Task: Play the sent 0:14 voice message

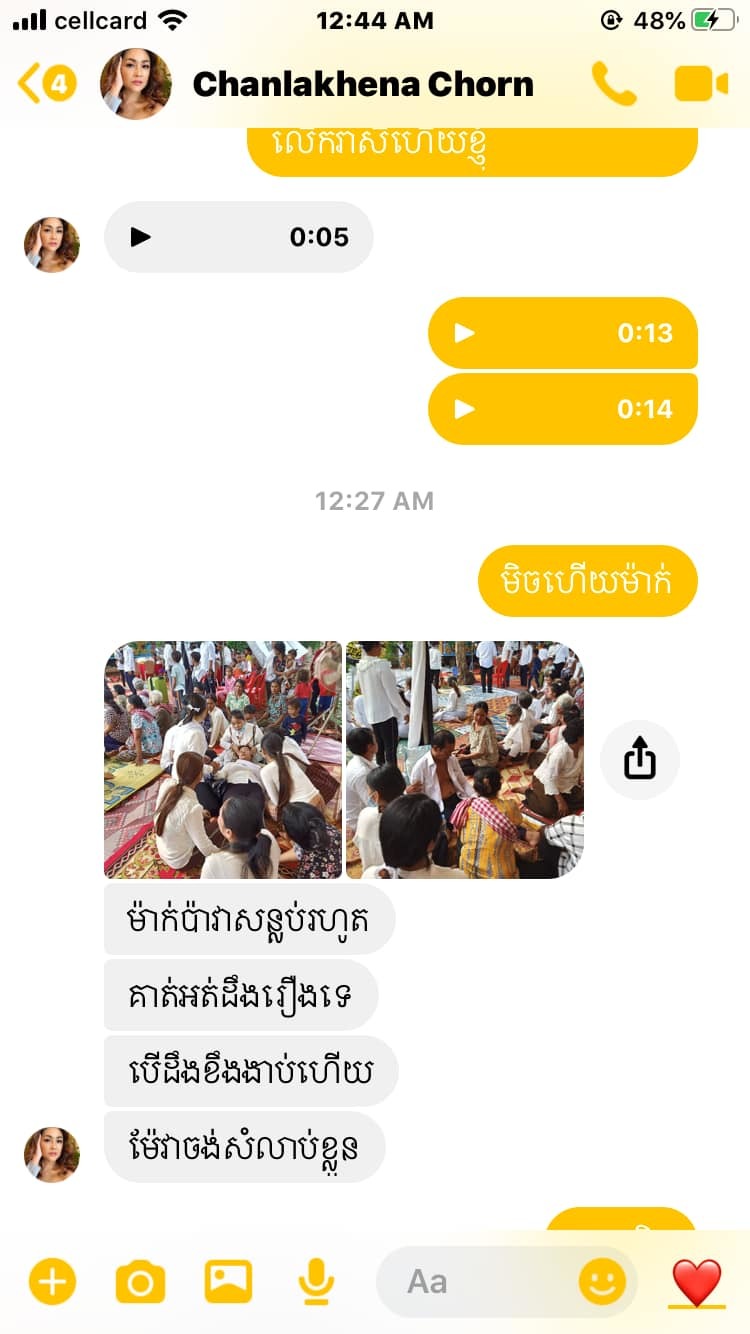Action: (x=464, y=409)
